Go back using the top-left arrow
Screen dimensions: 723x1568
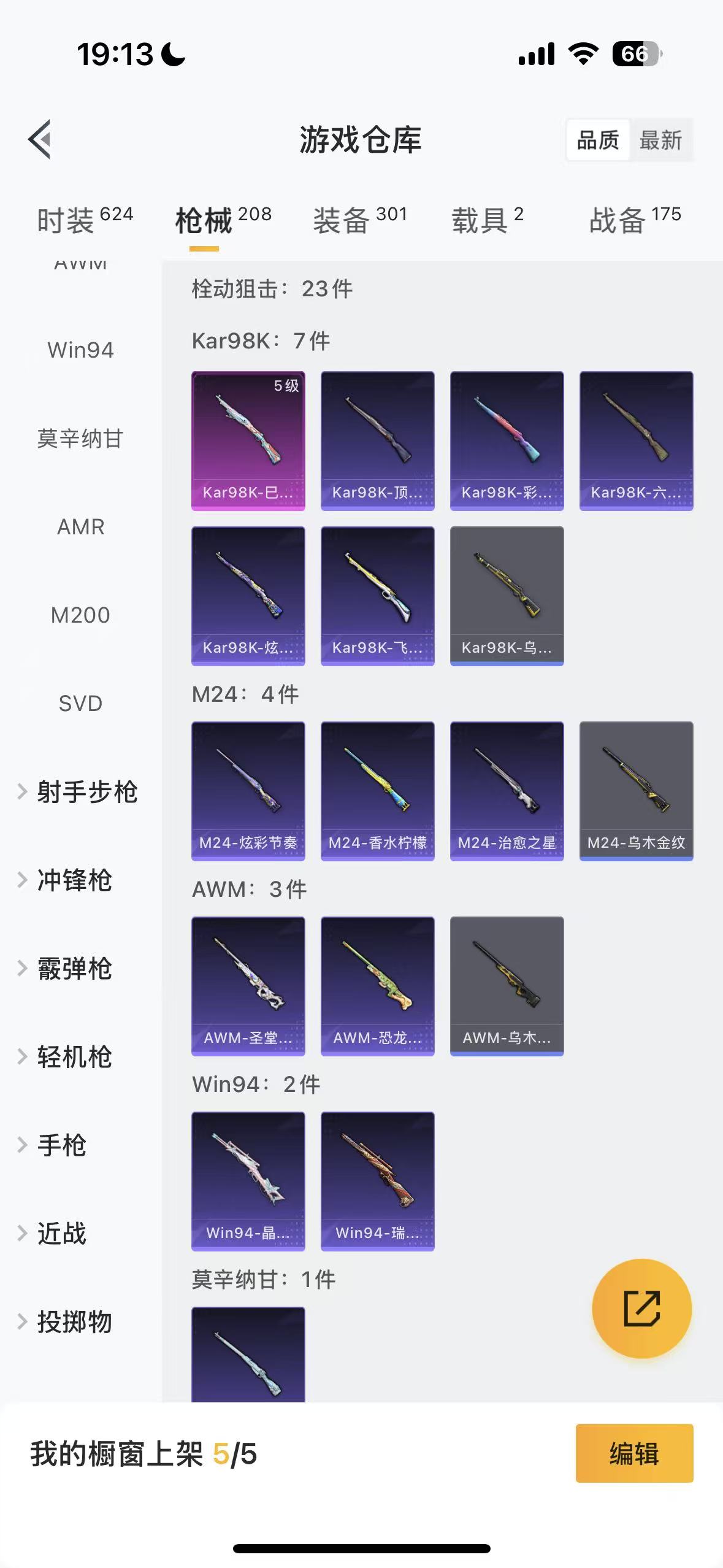click(x=39, y=139)
